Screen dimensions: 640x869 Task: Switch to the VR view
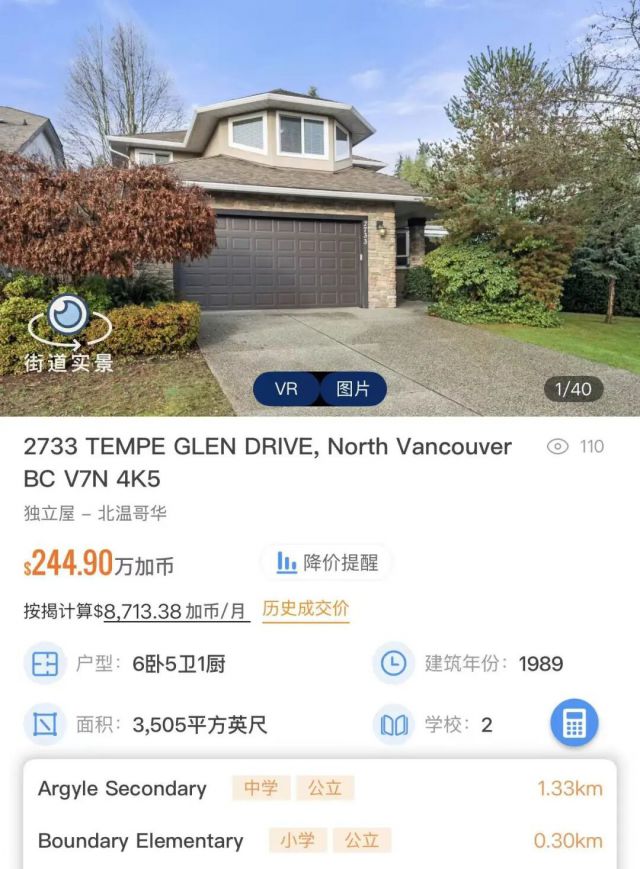point(286,389)
